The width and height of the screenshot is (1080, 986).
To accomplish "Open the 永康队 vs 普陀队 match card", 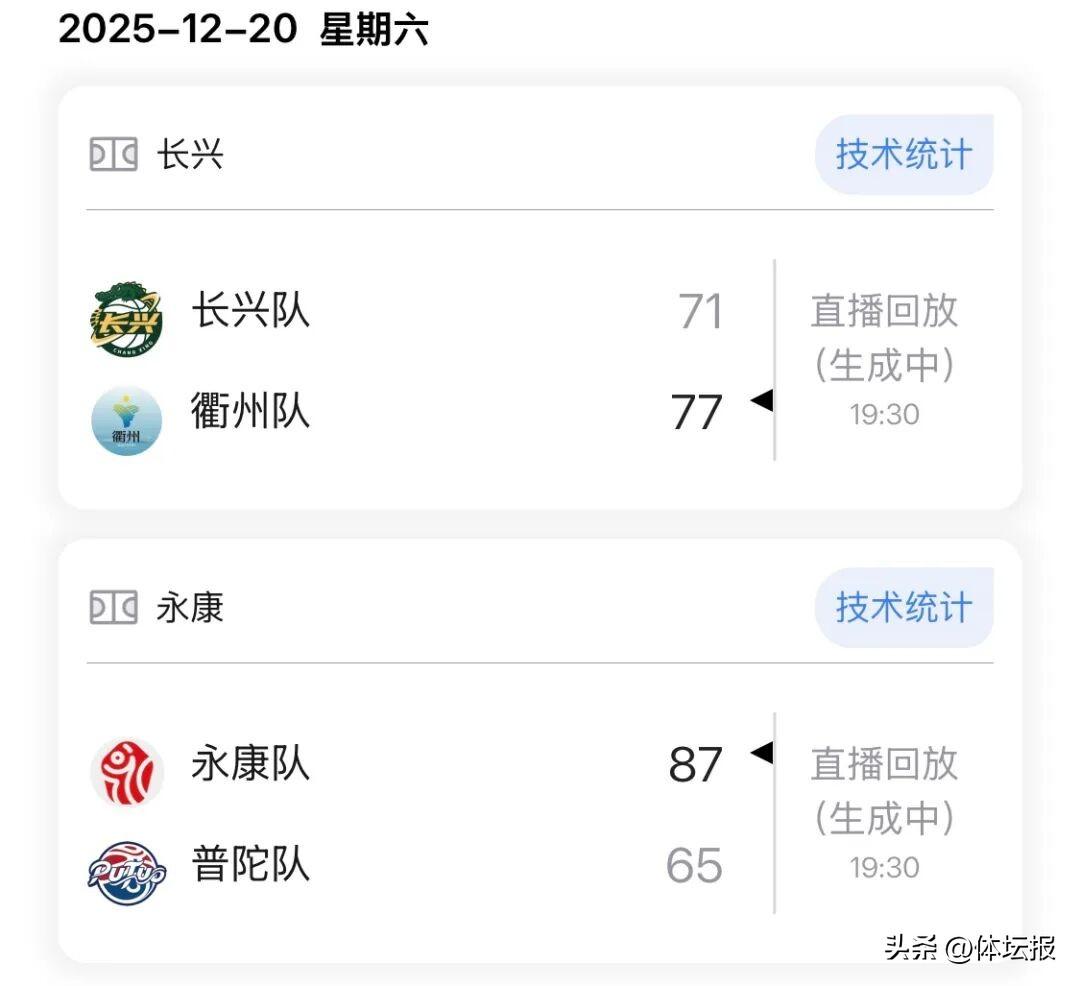I will tap(420, 812).
